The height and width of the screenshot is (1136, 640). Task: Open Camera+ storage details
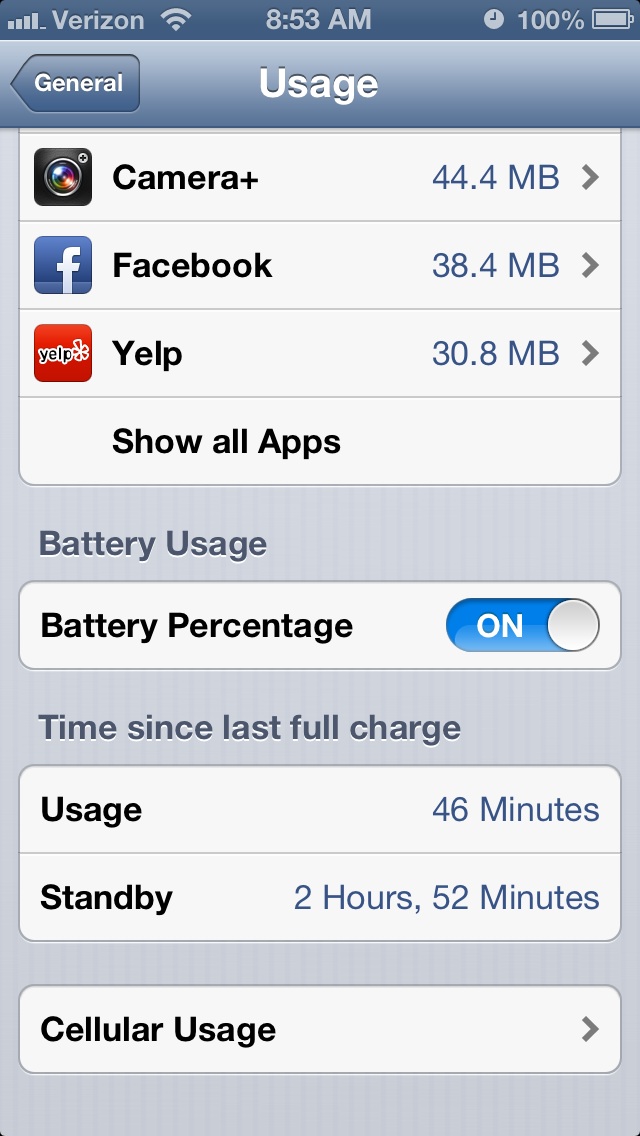click(x=320, y=178)
